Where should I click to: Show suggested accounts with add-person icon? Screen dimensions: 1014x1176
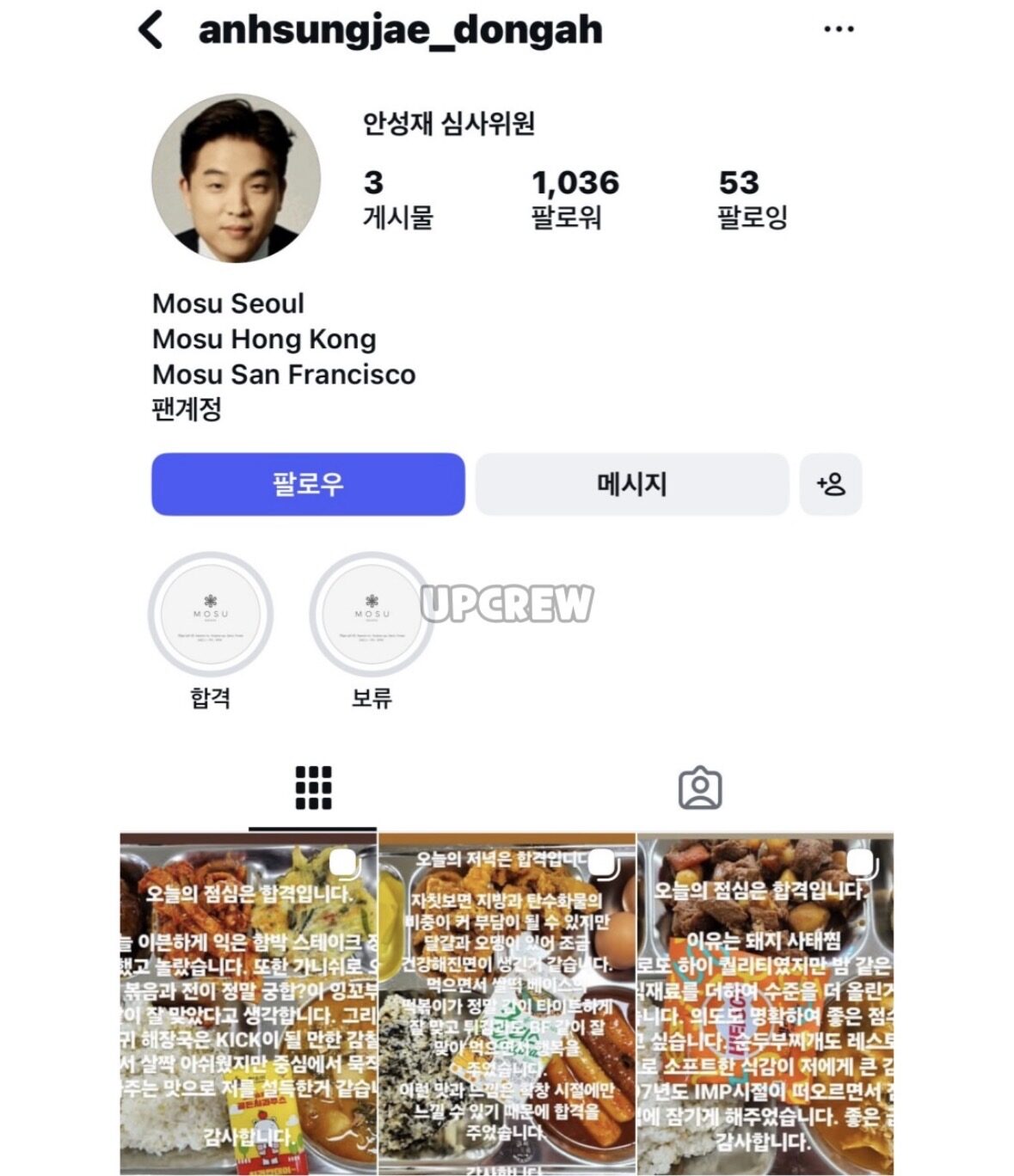pos(830,484)
